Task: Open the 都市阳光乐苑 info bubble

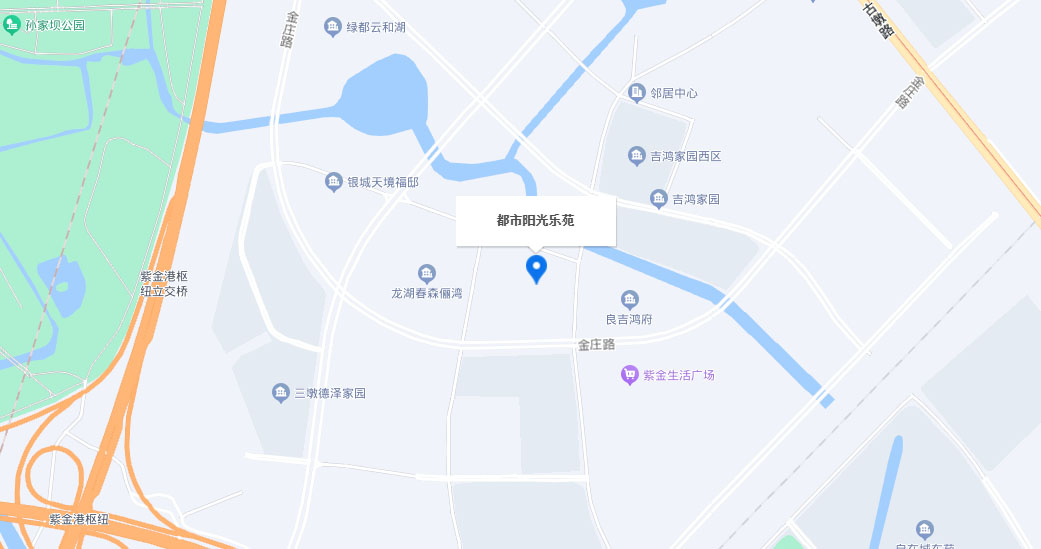Action: pyautogui.click(x=536, y=220)
